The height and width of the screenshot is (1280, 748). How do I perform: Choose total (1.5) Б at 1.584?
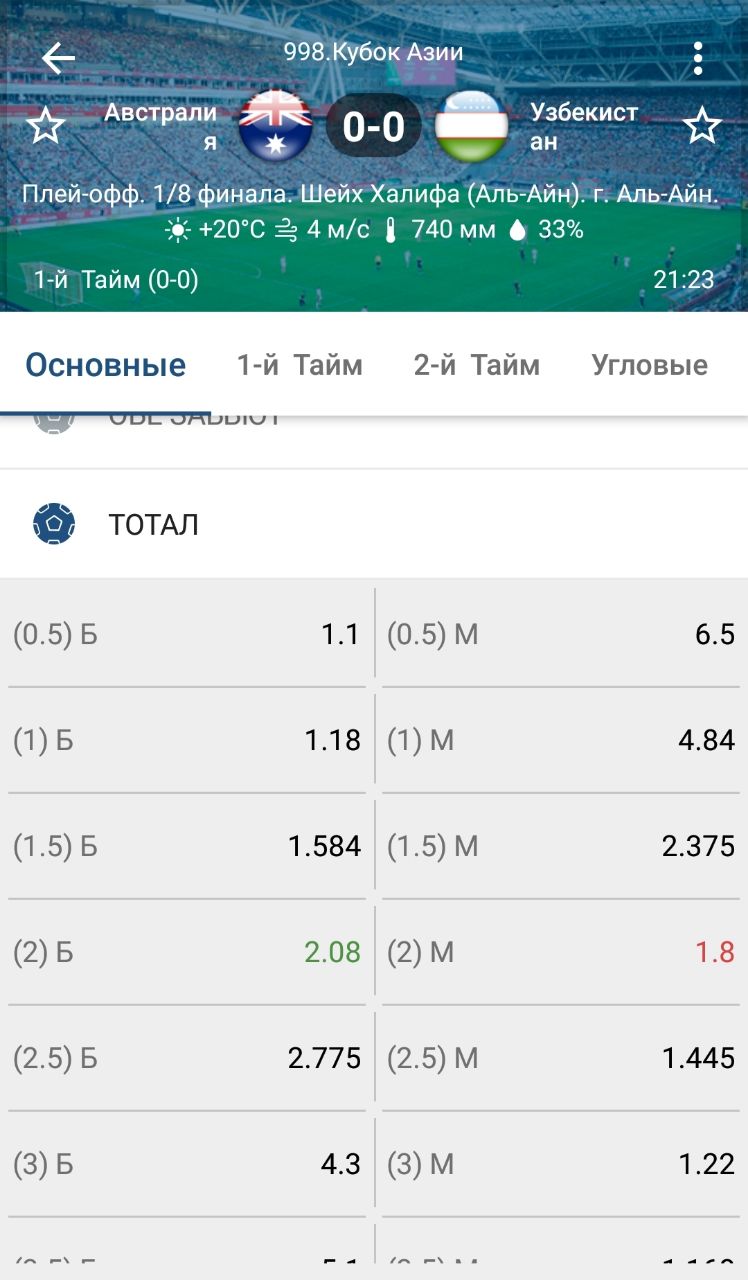186,846
